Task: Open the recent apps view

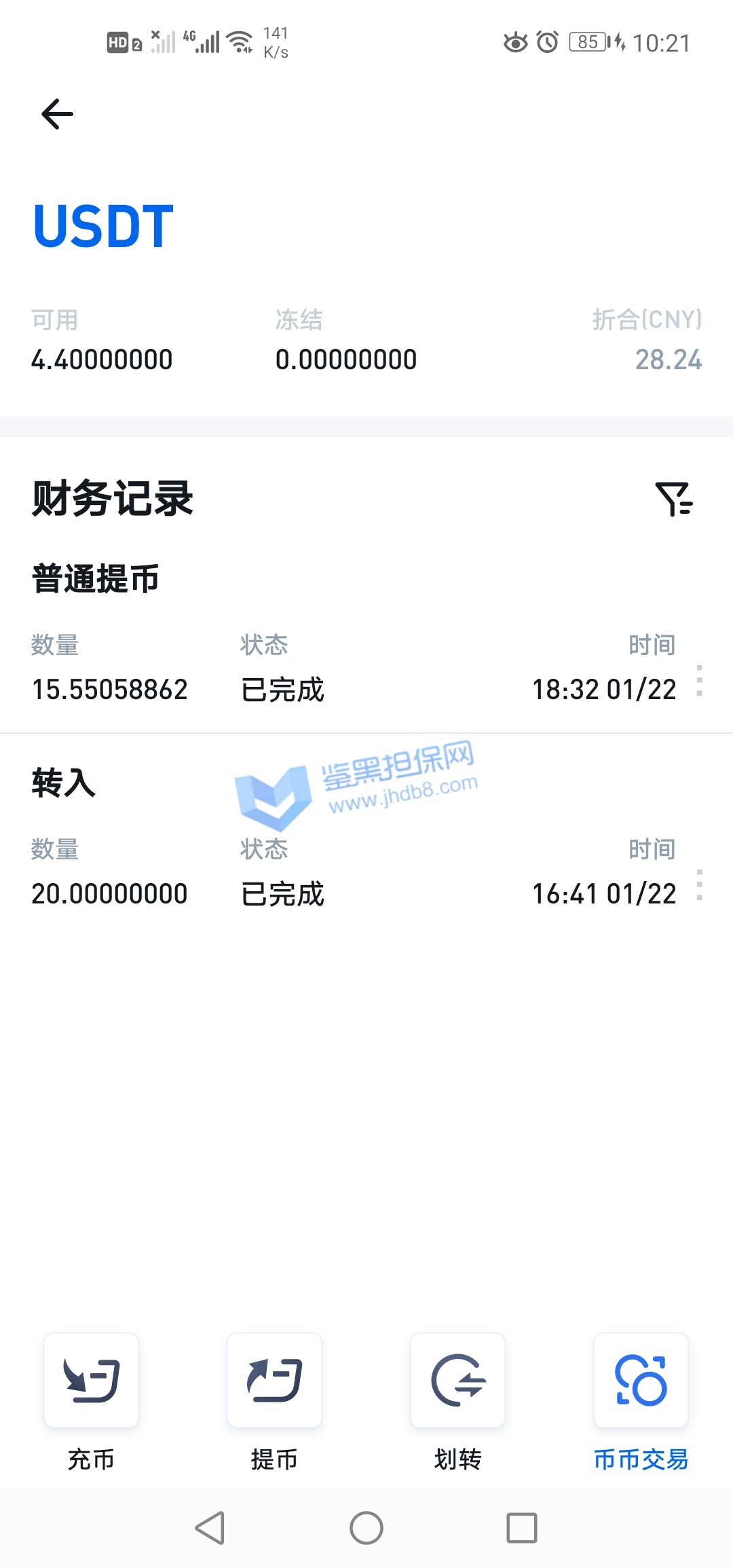Action: [x=522, y=1529]
